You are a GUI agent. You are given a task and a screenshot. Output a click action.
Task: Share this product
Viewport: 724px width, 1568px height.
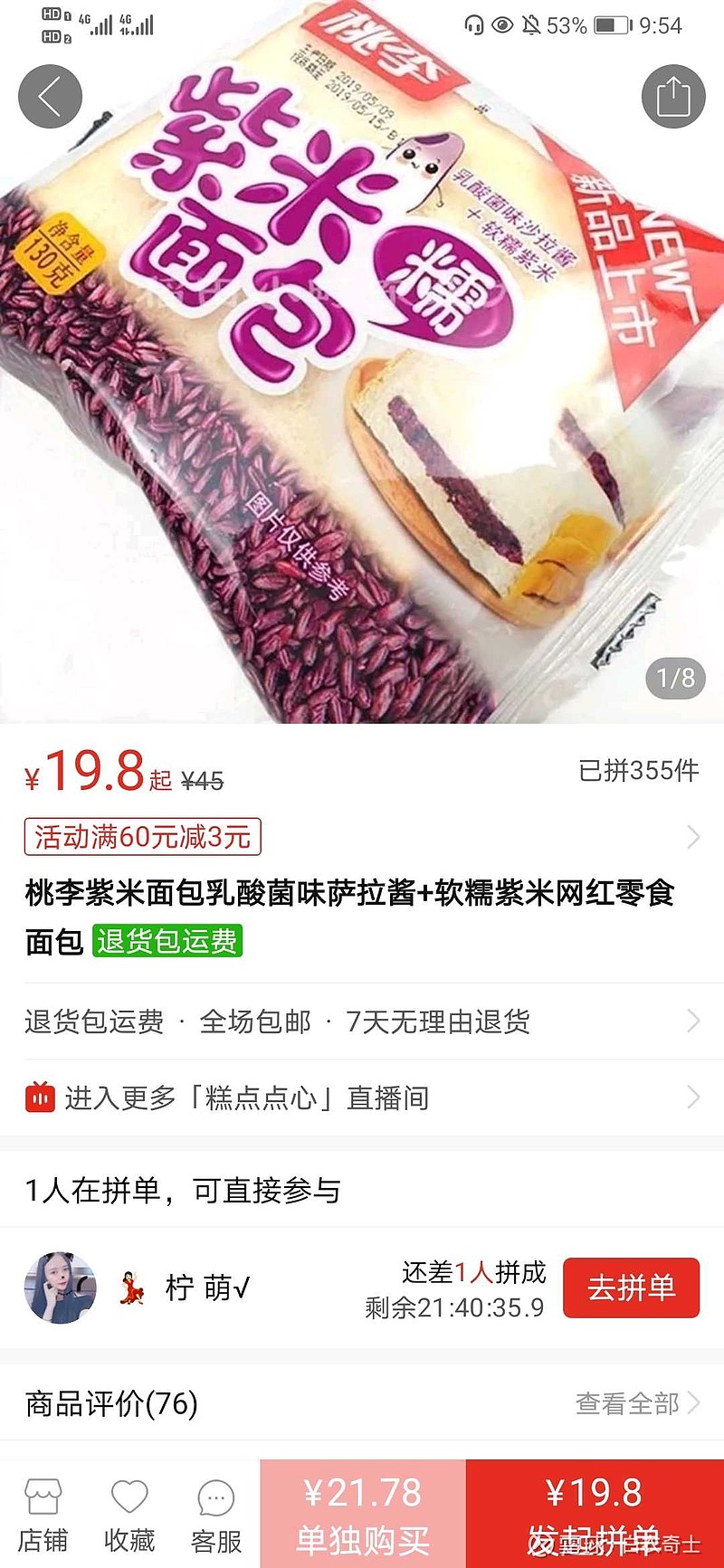(672, 97)
